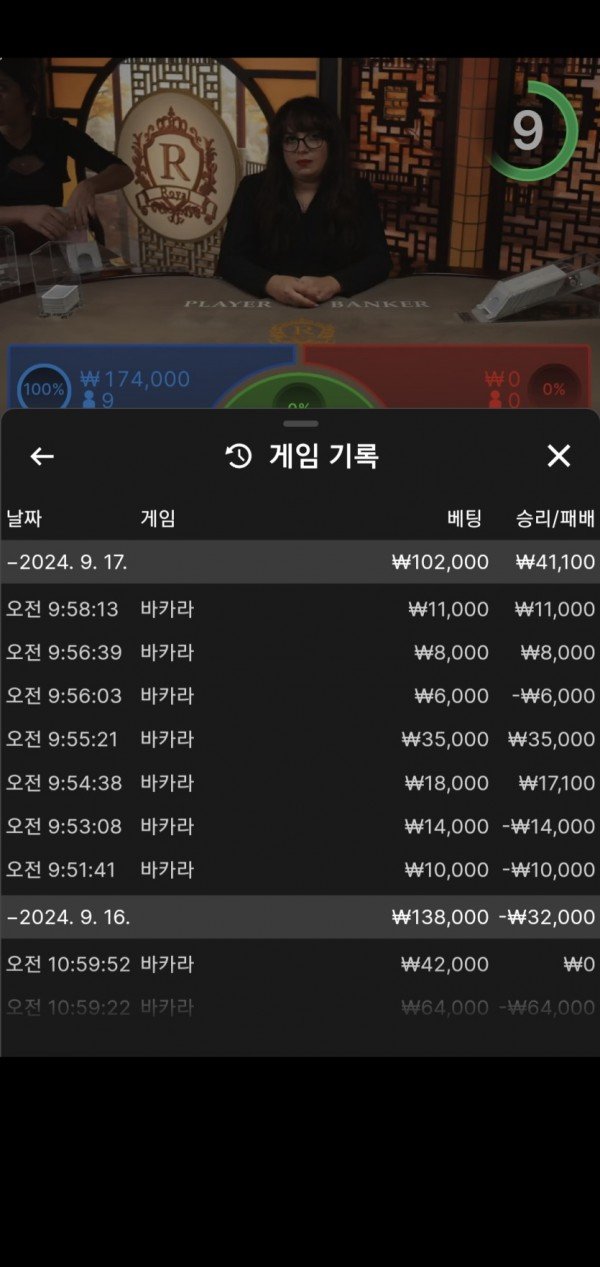600x1267 pixels.
Task: Open the 오전 10:59:52 바카라 record
Action: 300,965
